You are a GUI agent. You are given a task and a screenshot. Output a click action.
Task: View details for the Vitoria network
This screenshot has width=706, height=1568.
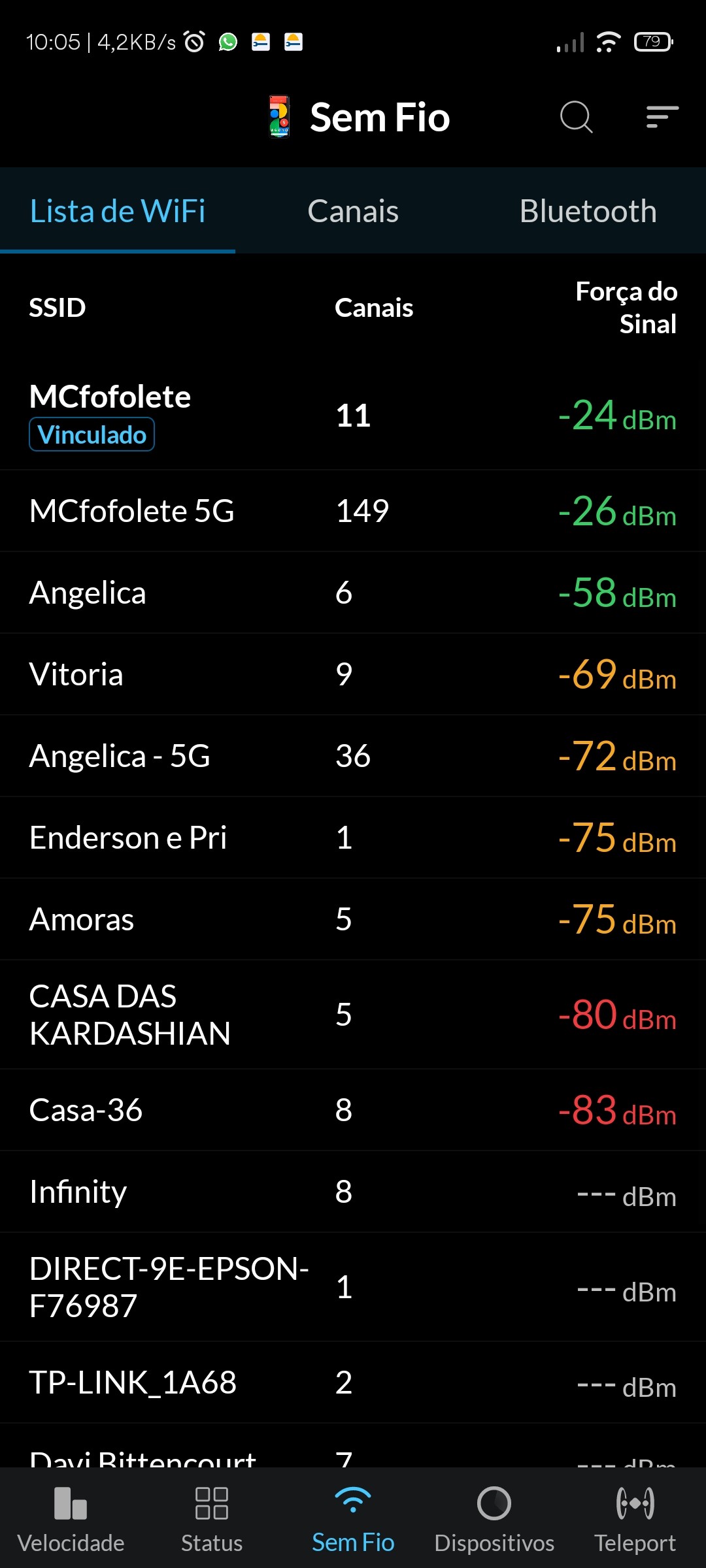(x=353, y=674)
